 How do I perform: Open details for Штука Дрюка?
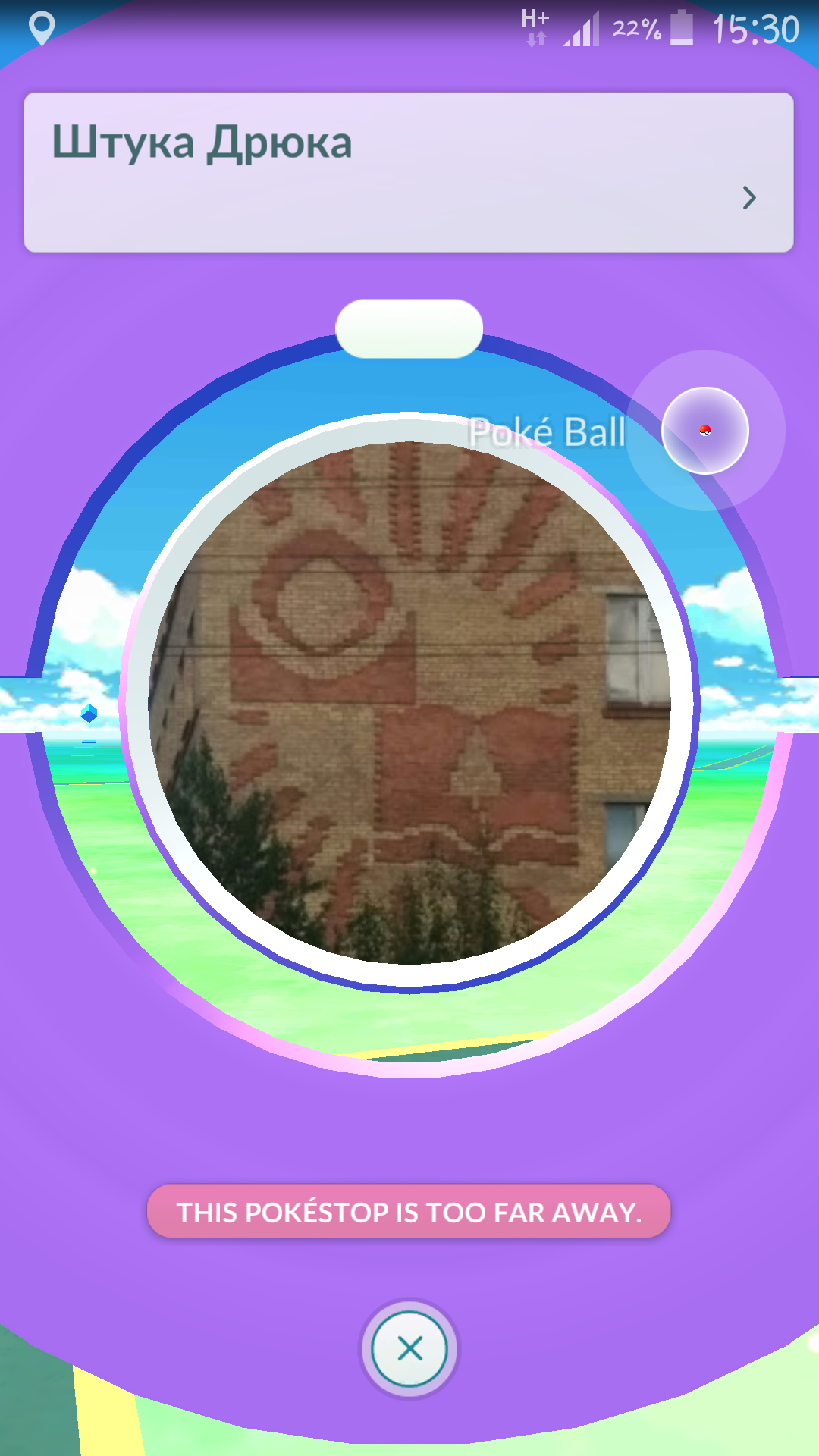pyautogui.click(x=409, y=172)
